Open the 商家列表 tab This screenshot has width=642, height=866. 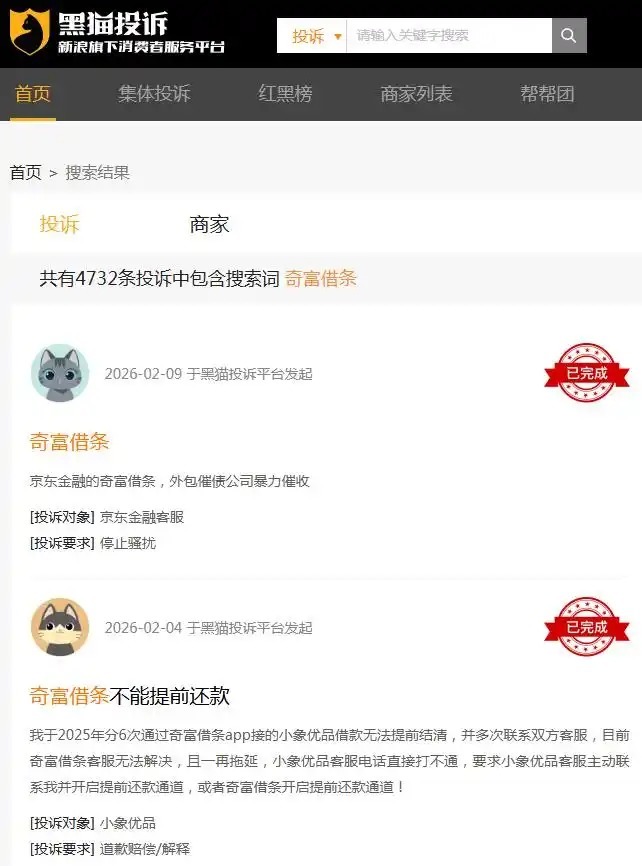pyautogui.click(x=416, y=95)
